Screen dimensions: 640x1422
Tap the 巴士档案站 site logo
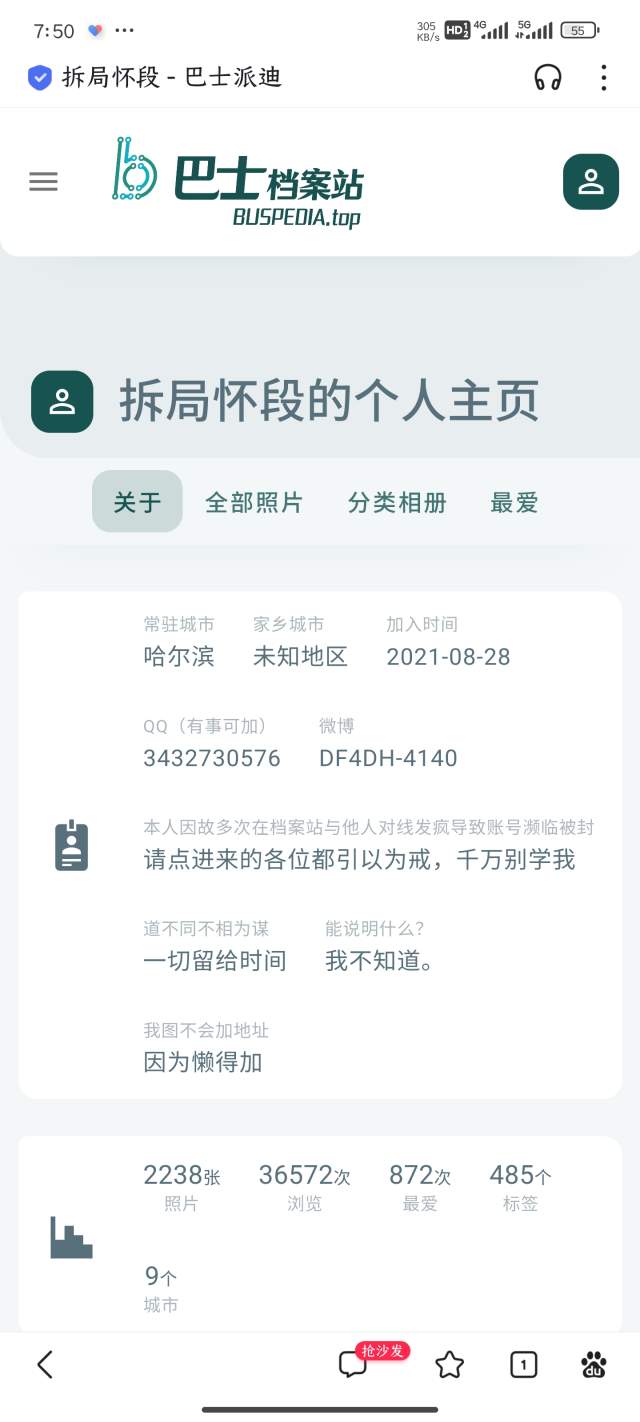238,182
